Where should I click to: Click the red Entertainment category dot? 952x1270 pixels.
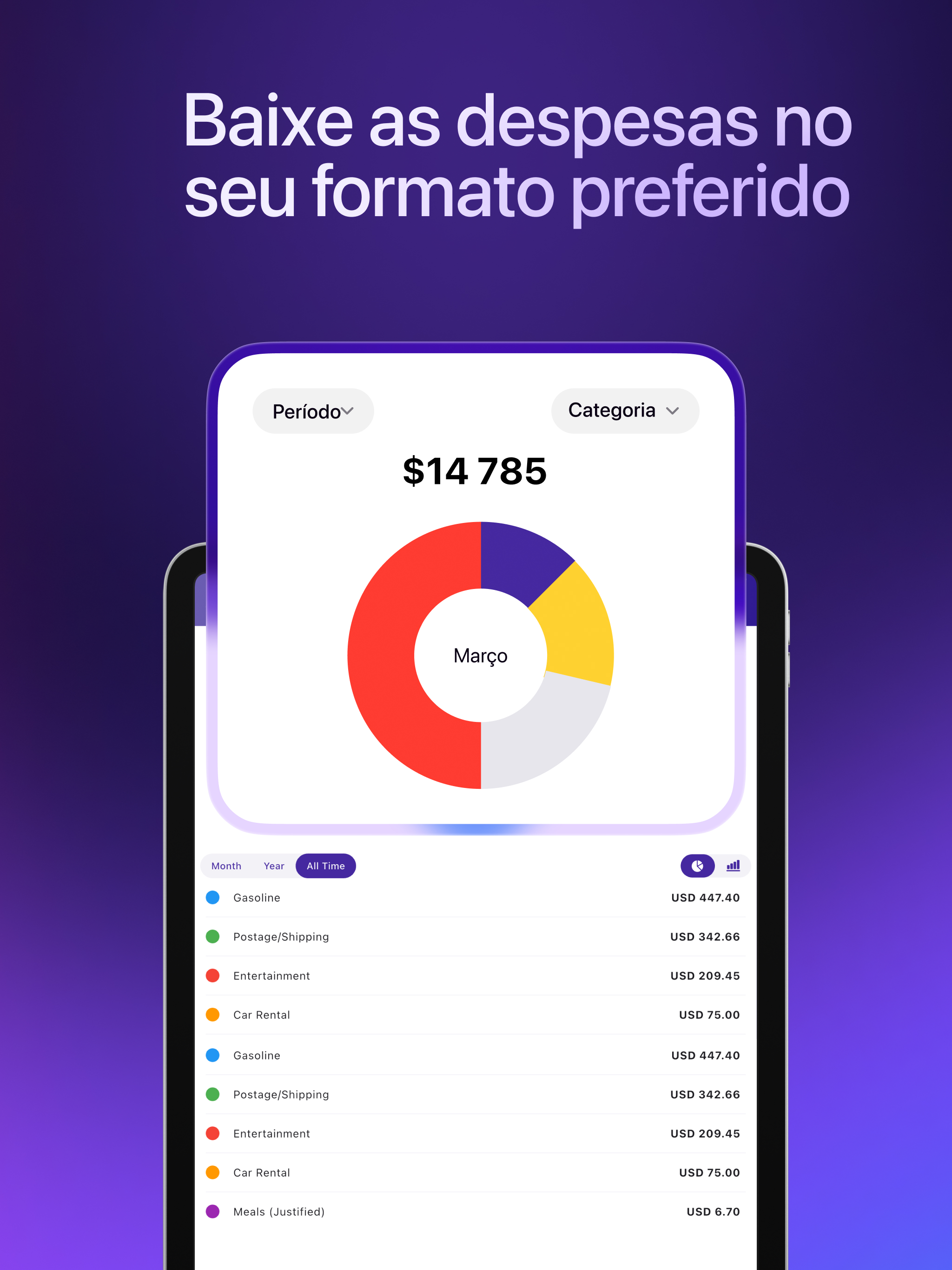[x=212, y=975]
